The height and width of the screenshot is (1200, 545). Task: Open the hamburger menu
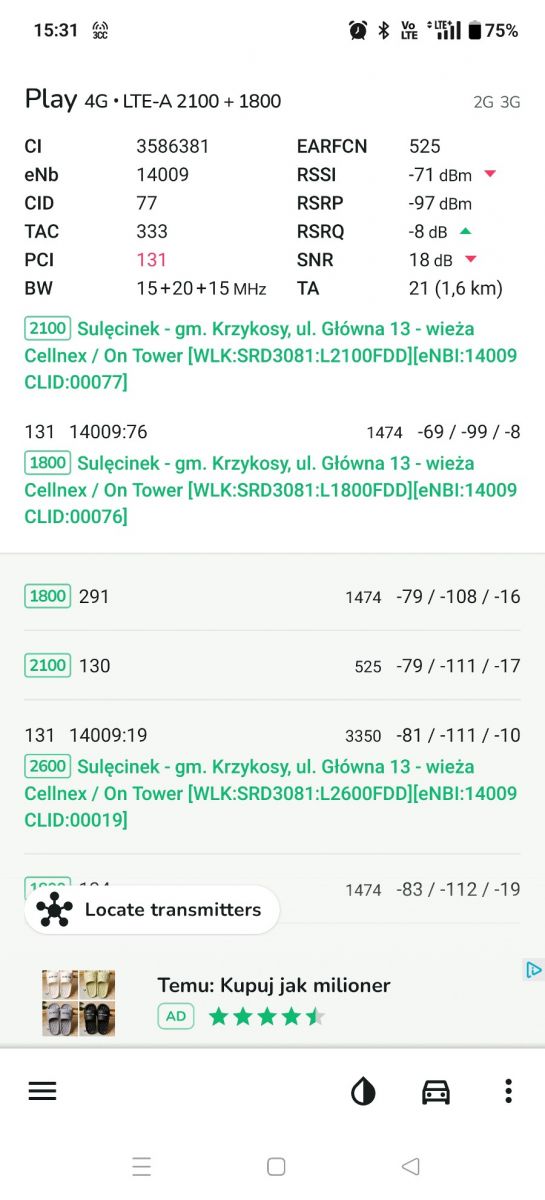pos(42,1091)
